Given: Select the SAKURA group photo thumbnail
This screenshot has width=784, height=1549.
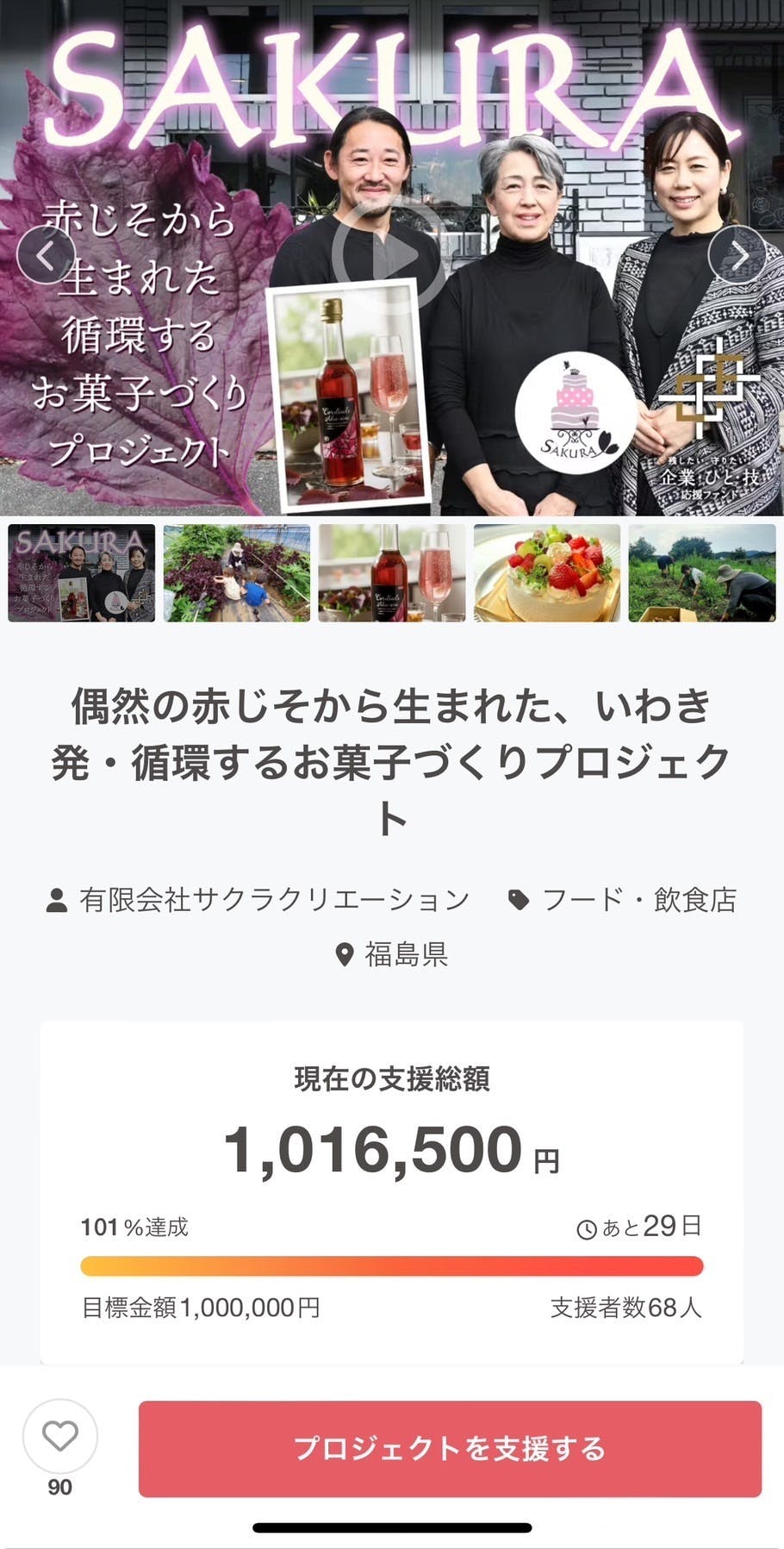Looking at the screenshot, I should [x=82, y=573].
